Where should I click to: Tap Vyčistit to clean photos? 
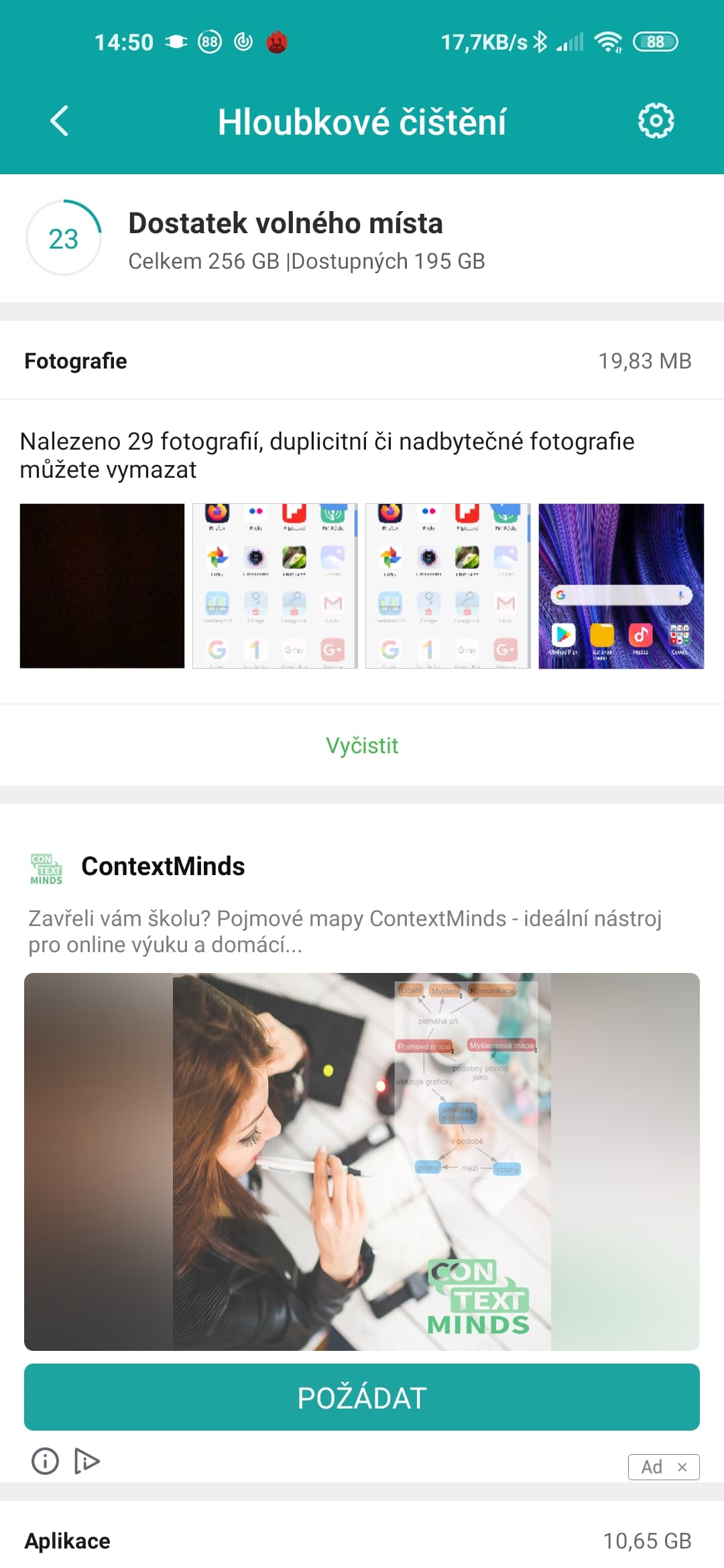pyautogui.click(x=362, y=745)
